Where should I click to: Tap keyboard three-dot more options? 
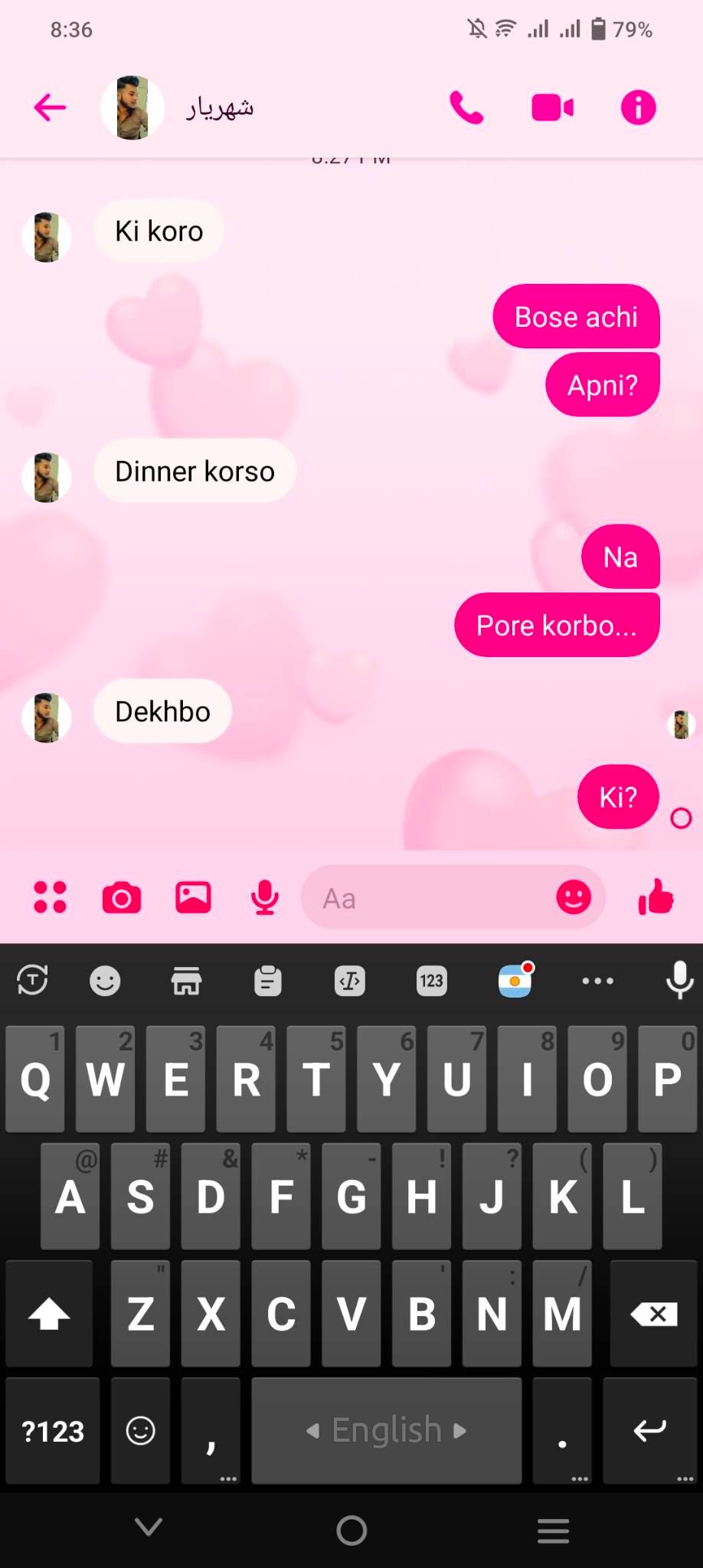tap(597, 981)
